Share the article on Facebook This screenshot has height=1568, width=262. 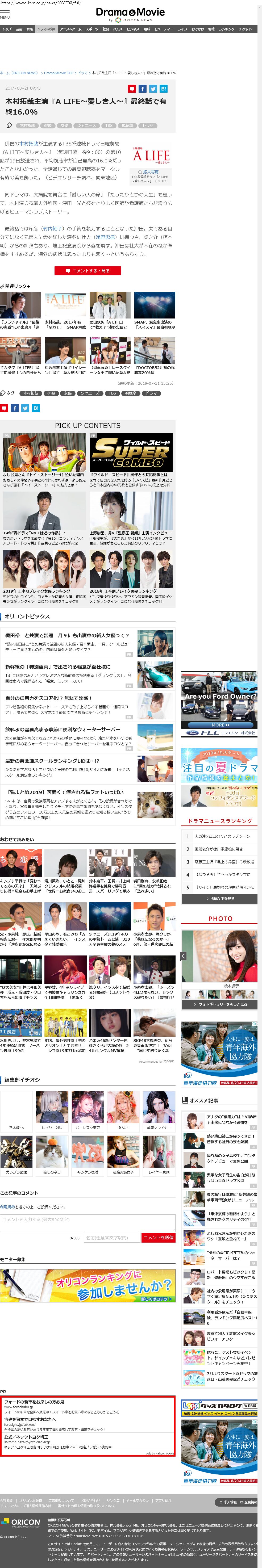[x=142, y=89]
